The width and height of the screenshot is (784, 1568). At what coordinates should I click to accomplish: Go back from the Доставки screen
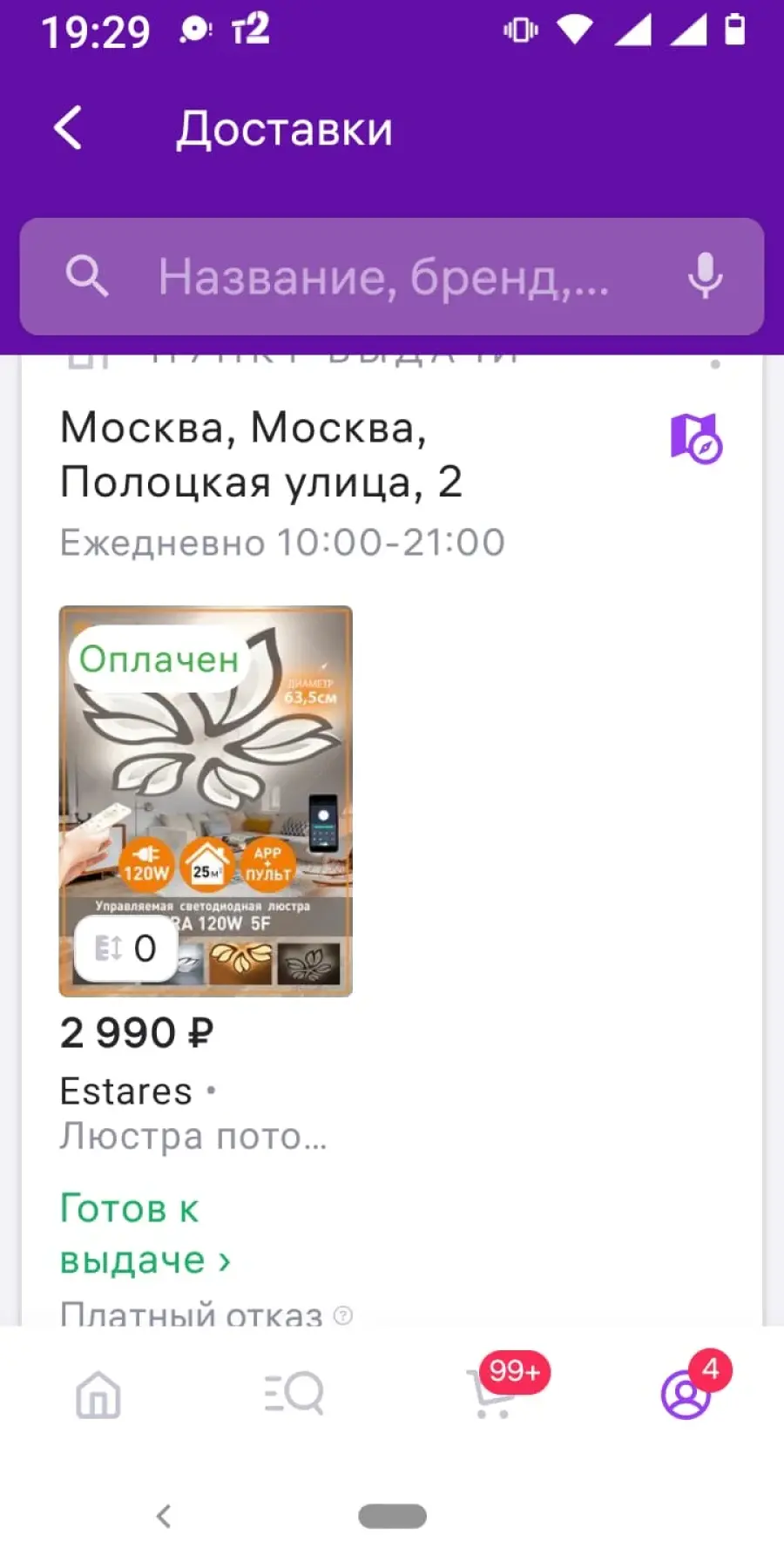tap(68, 128)
